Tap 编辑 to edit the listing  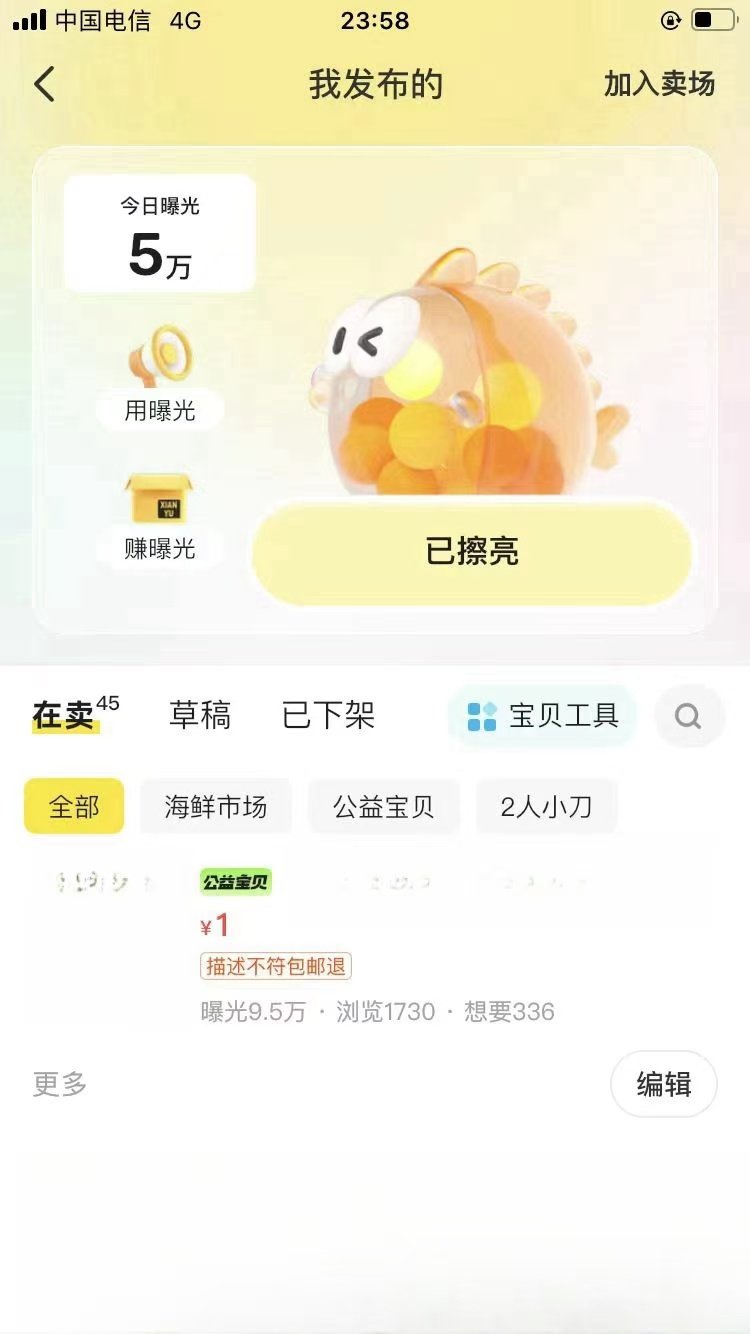663,1084
